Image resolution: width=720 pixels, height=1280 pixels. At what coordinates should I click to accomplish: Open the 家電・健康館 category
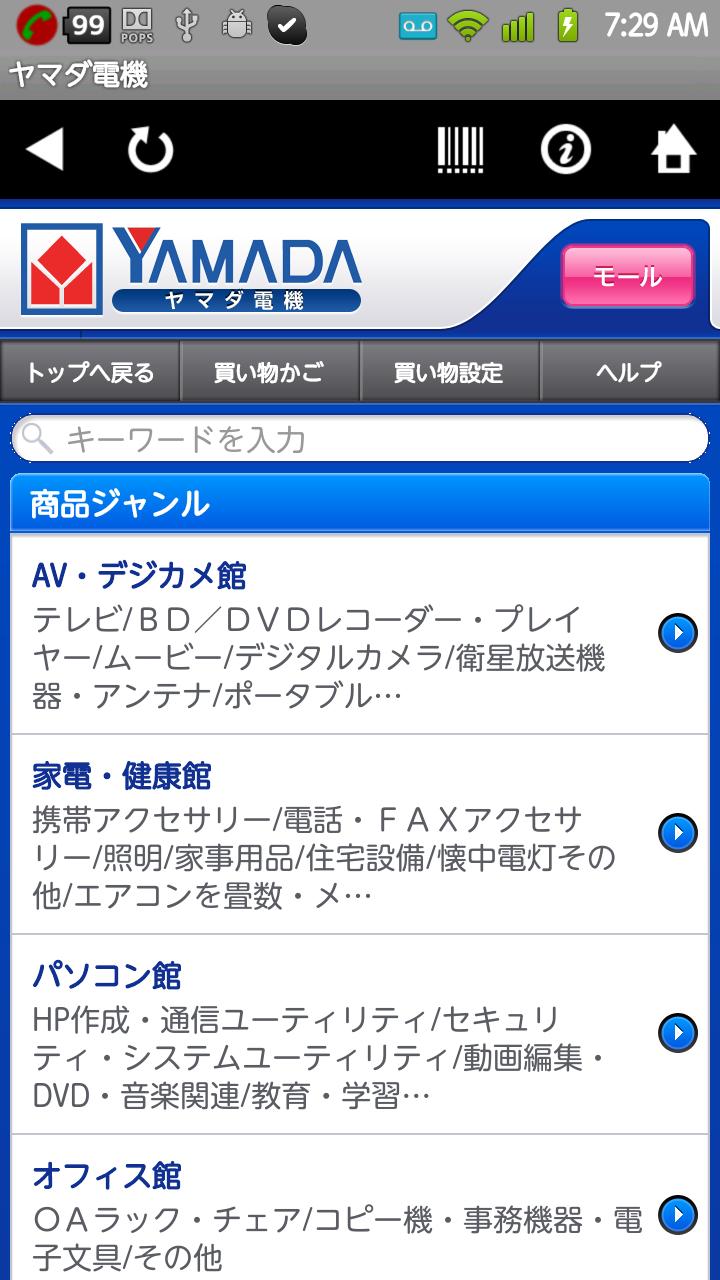click(x=360, y=834)
